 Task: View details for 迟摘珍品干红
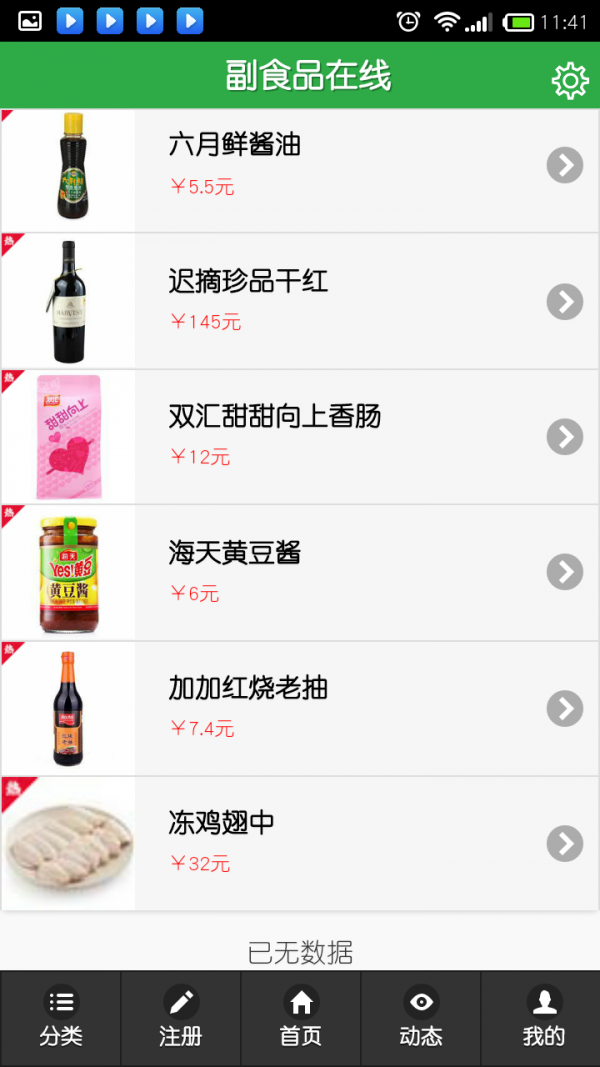pyautogui.click(x=300, y=301)
